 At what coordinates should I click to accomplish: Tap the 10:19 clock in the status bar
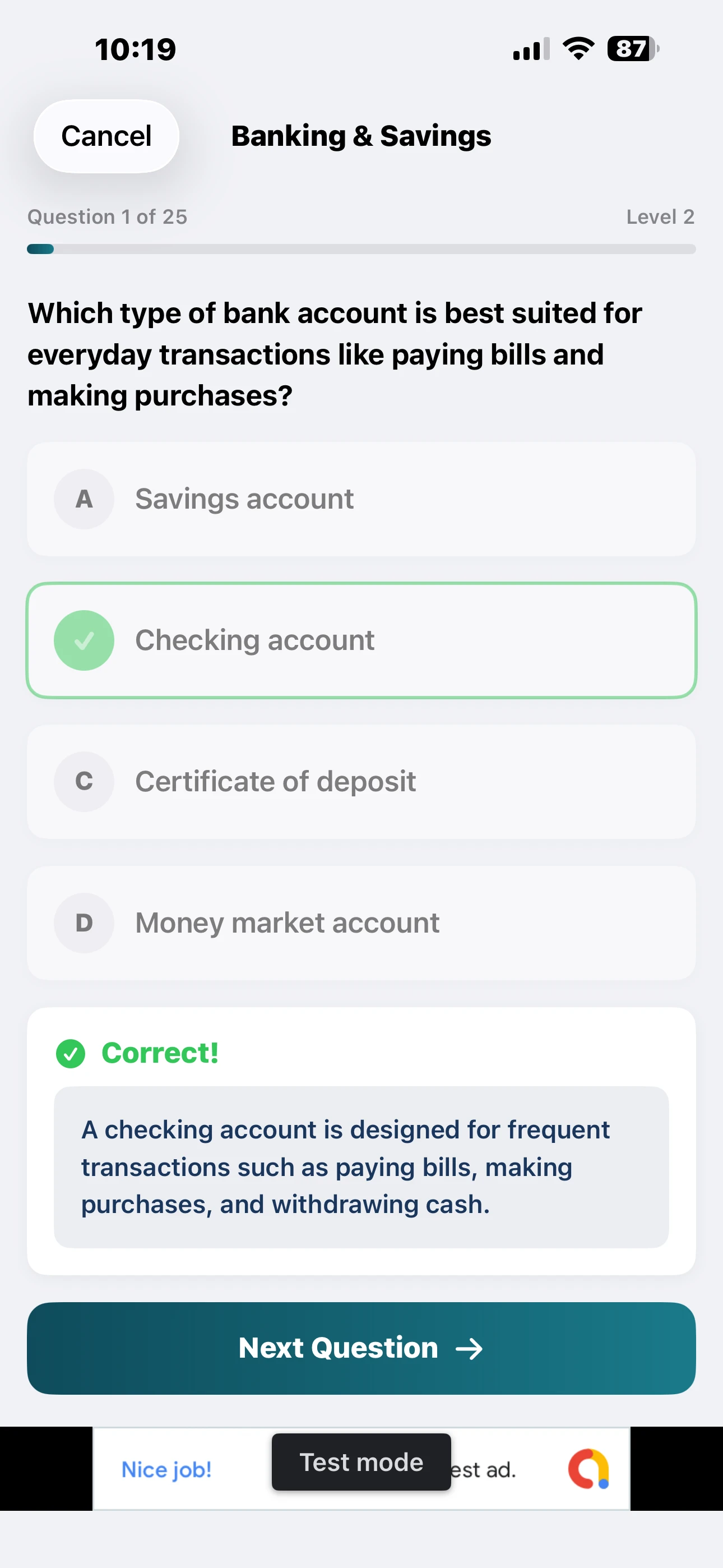click(x=135, y=49)
